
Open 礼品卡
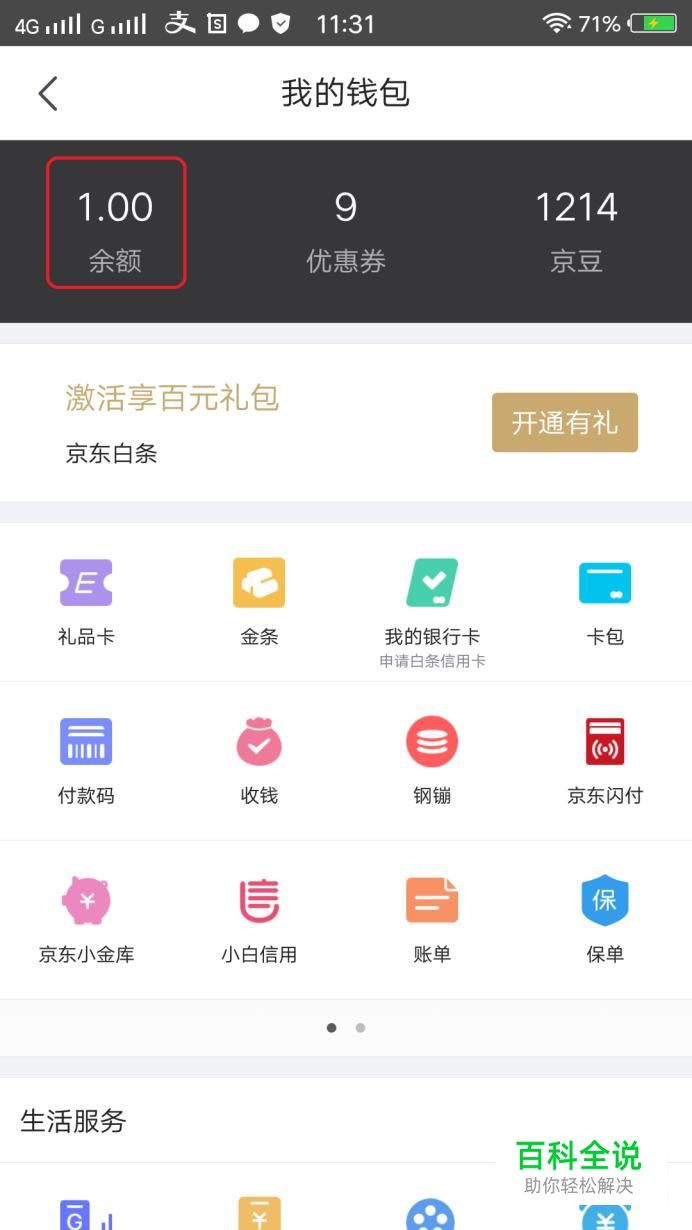[x=86, y=602]
